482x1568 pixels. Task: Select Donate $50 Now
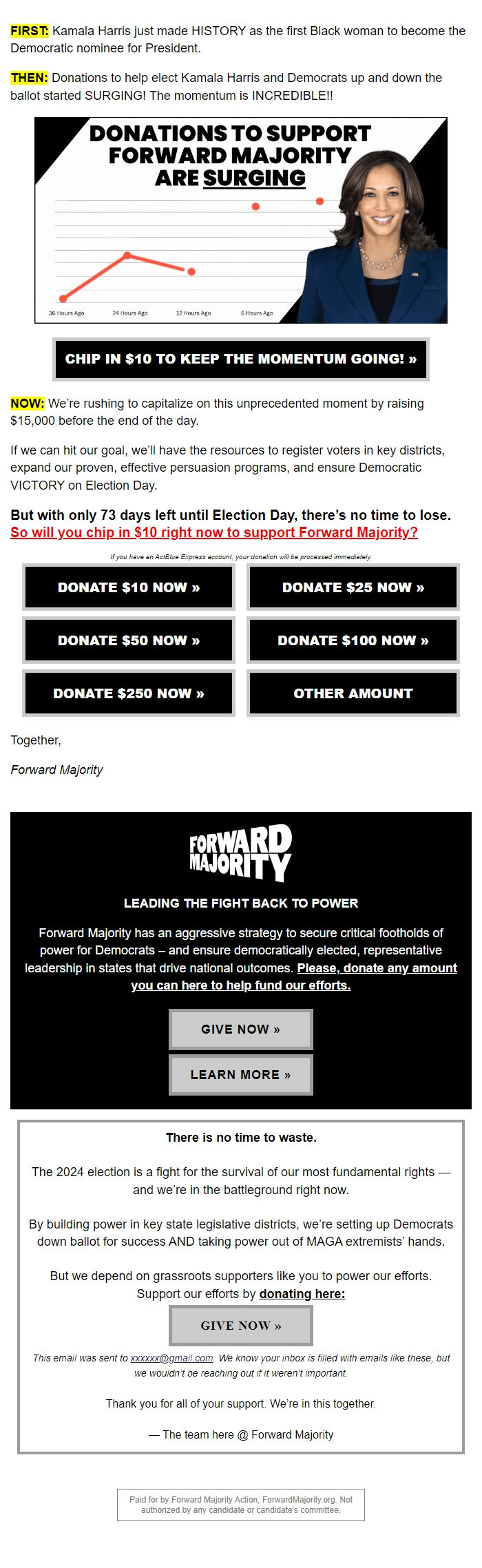(x=129, y=640)
